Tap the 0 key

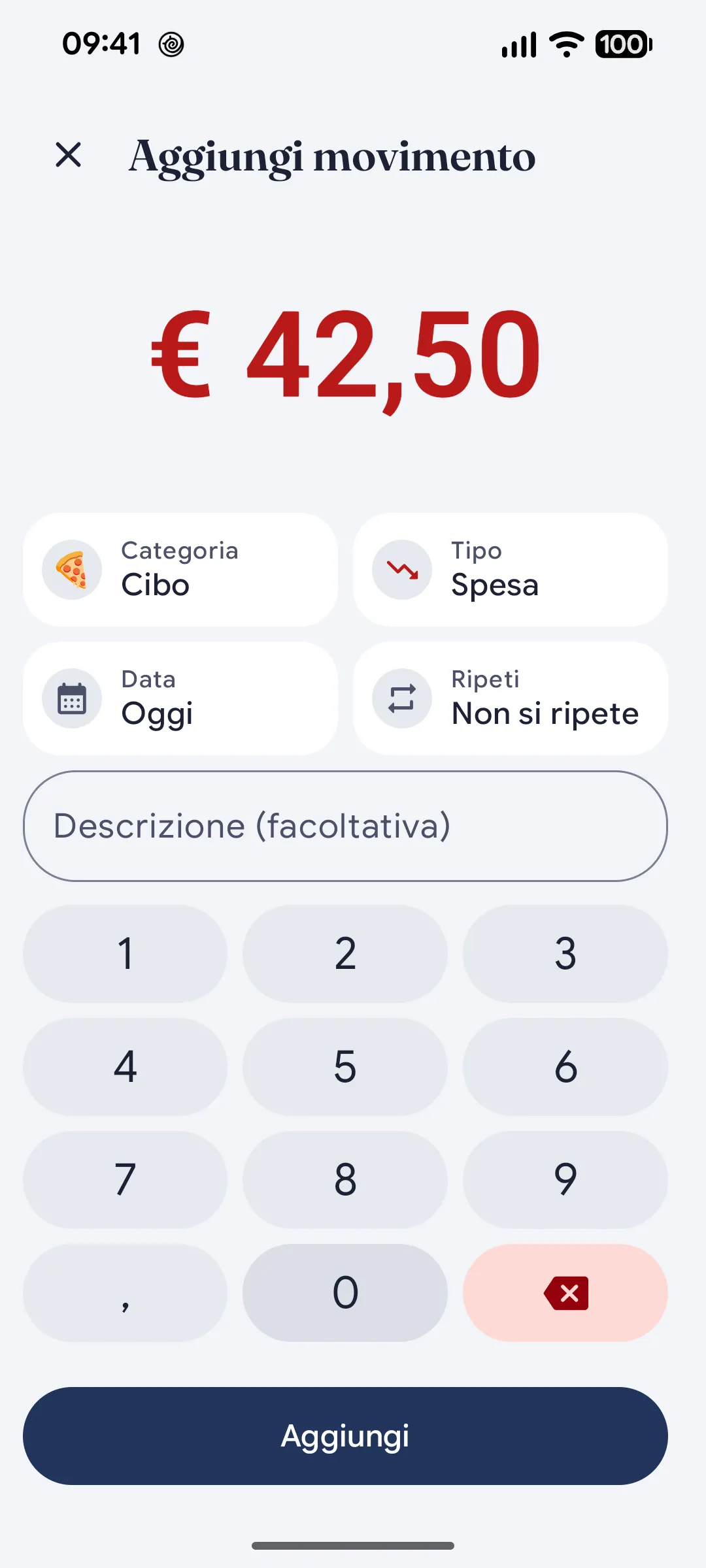[345, 1293]
